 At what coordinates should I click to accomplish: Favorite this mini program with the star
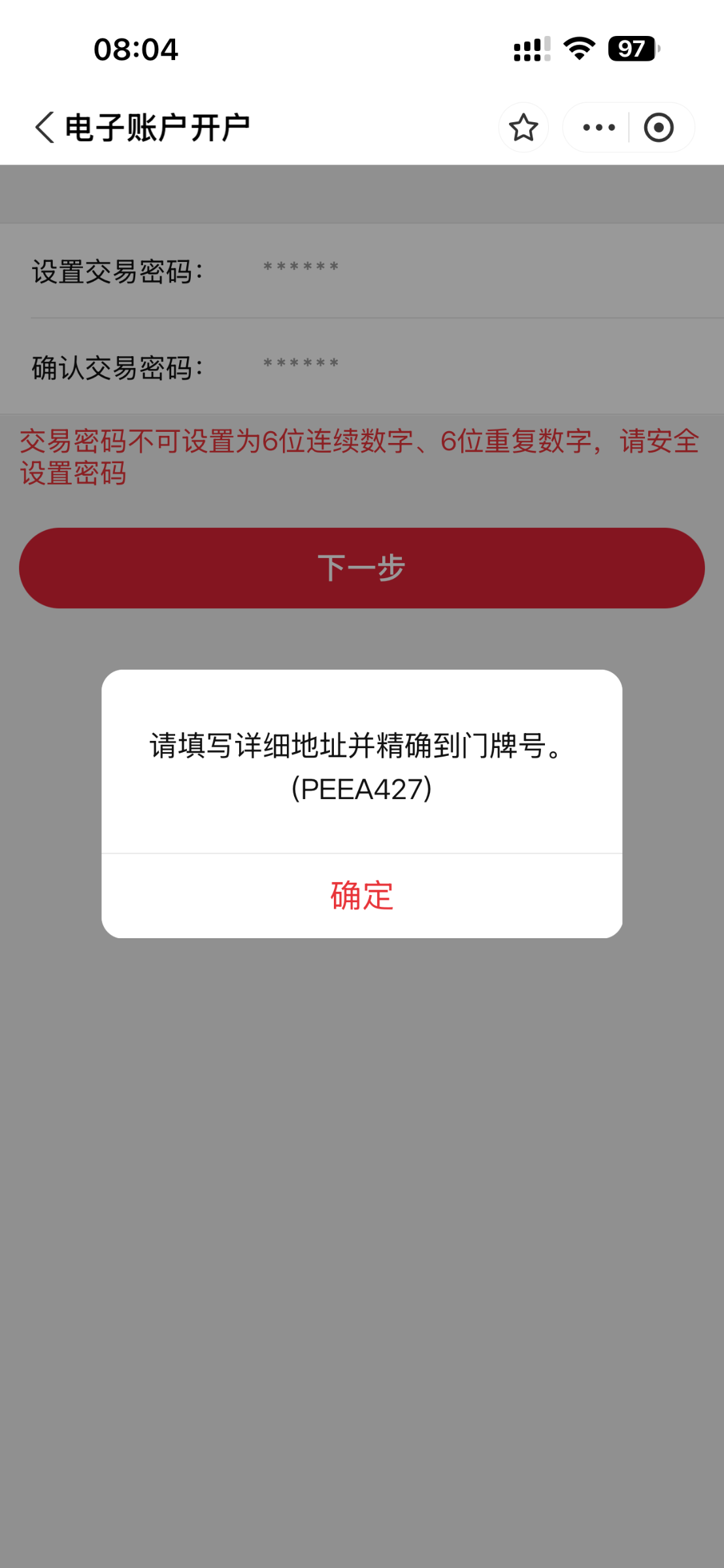click(523, 127)
